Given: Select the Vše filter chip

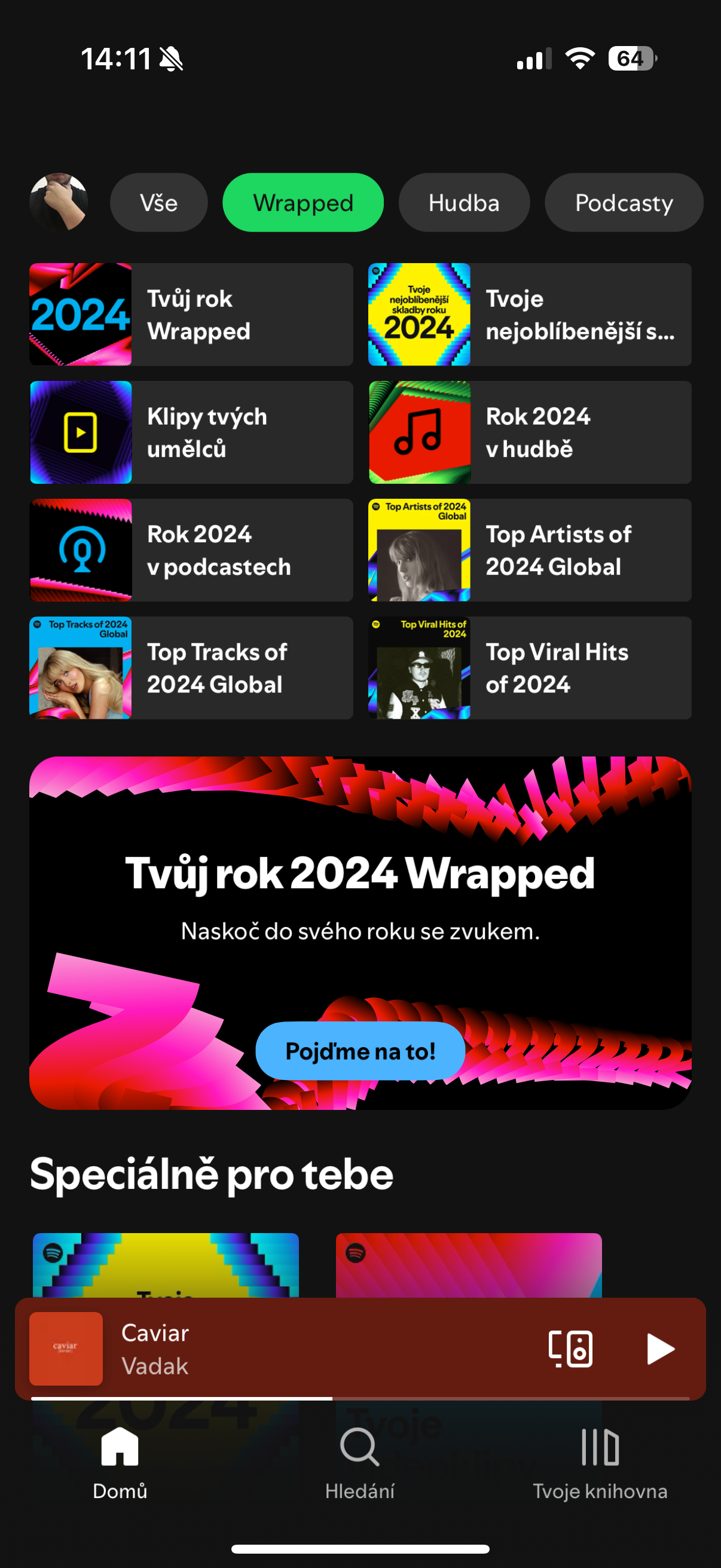Looking at the screenshot, I should (x=159, y=203).
